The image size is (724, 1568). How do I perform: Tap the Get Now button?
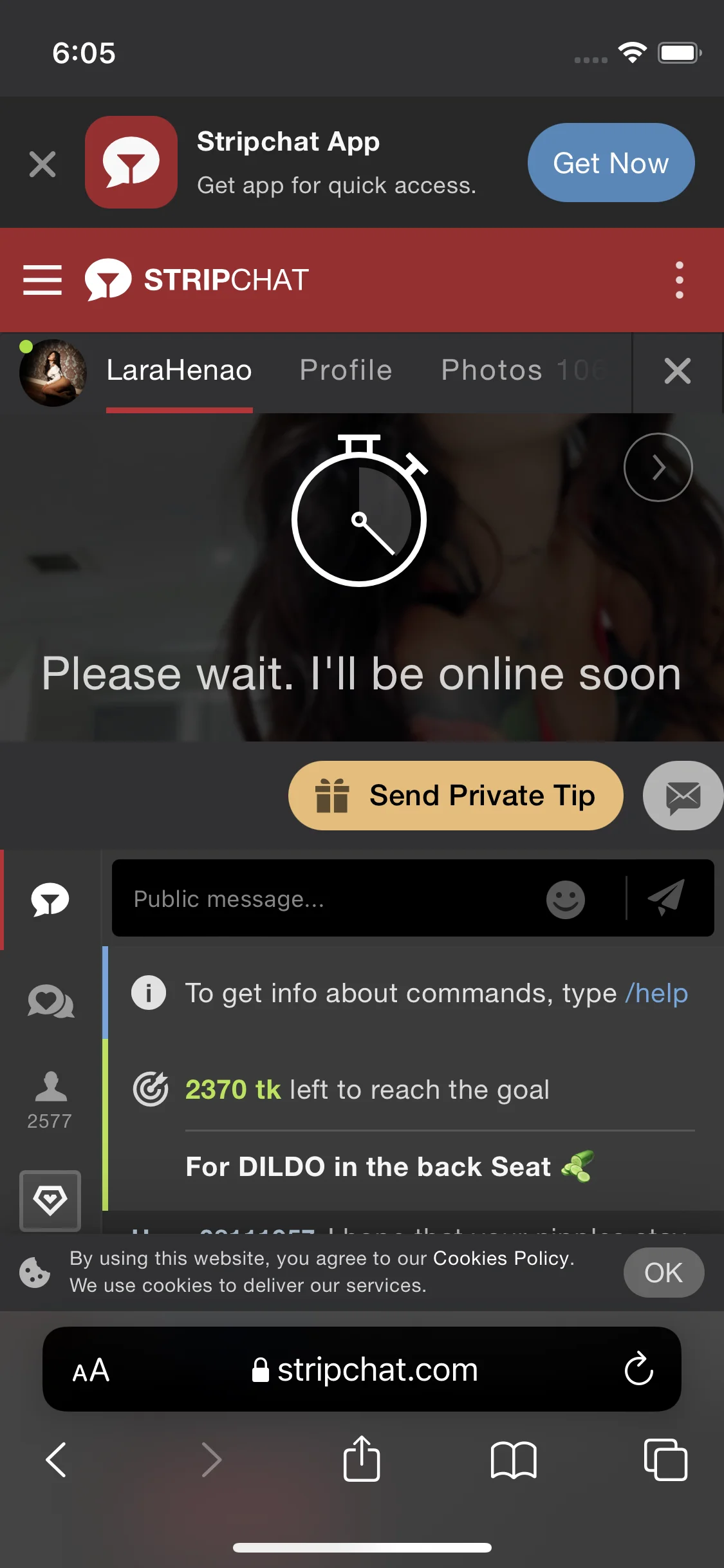click(x=611, y=163)
